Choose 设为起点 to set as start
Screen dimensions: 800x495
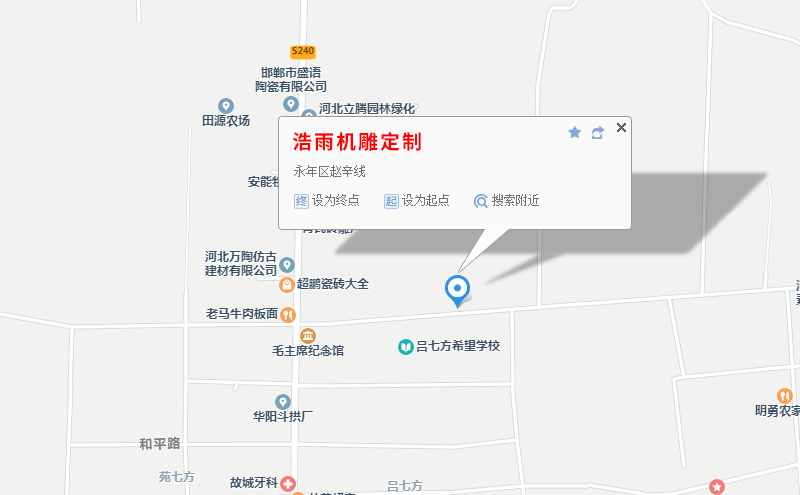[x=417, y=200]
